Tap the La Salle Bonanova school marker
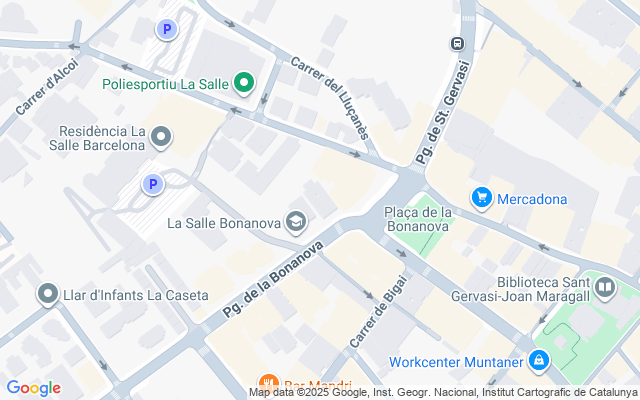 click(296, 221)
